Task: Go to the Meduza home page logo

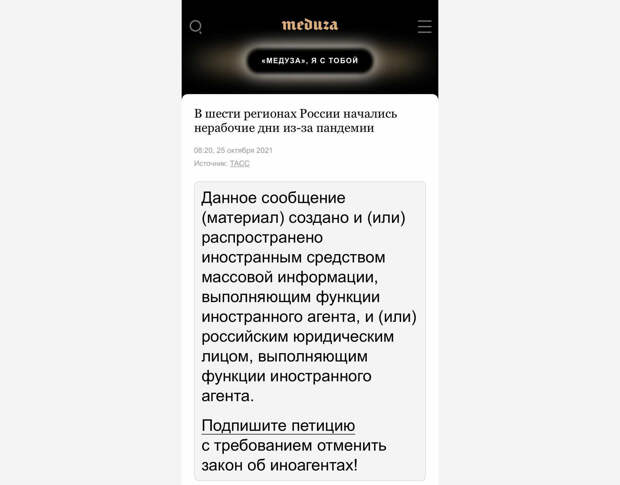Action: point(309,25)
